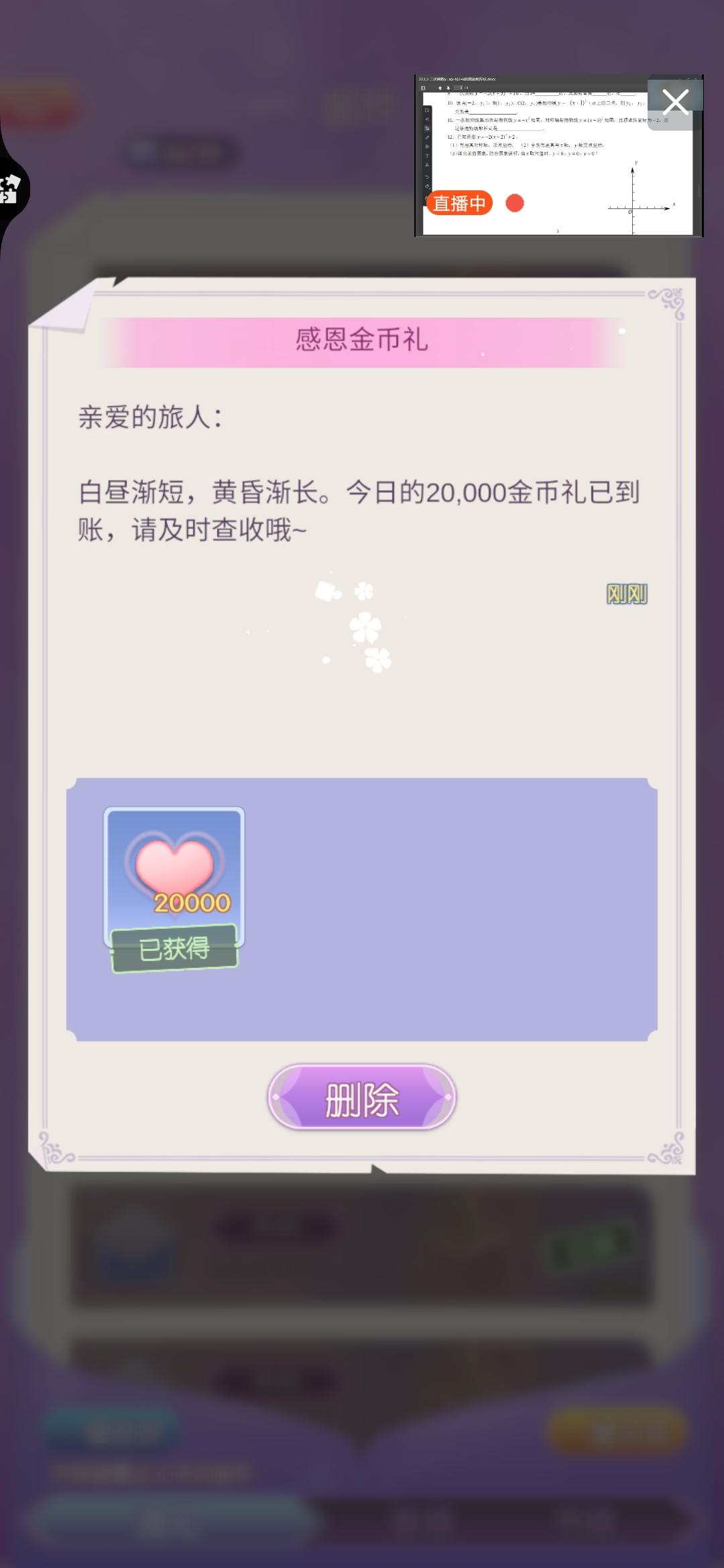724x1568 pixels.
Task: Close the live stream overlay with the X
Action: click(x=676, y=101)
